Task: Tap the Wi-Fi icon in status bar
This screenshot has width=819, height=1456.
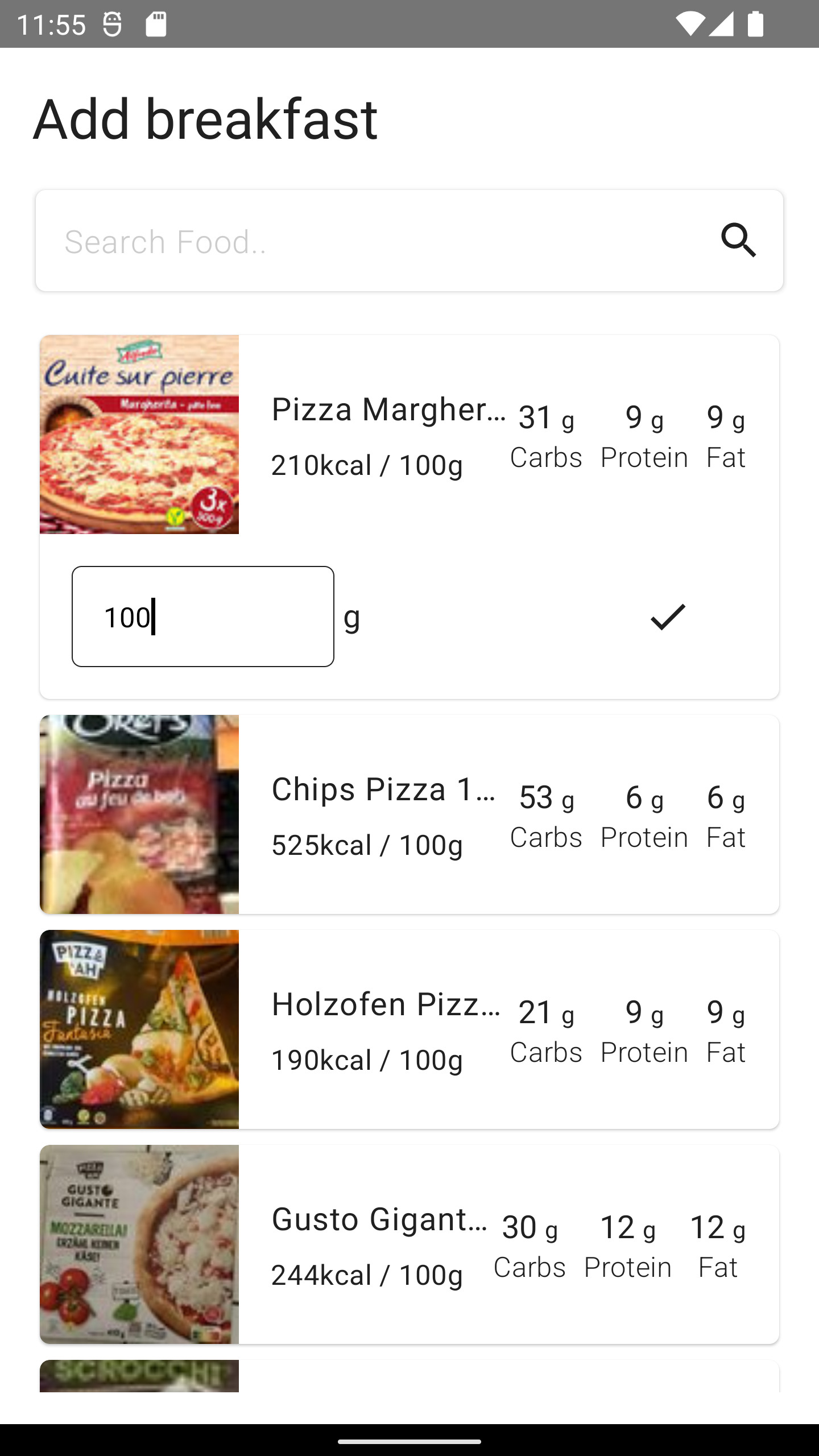Action: click(692, 23)
